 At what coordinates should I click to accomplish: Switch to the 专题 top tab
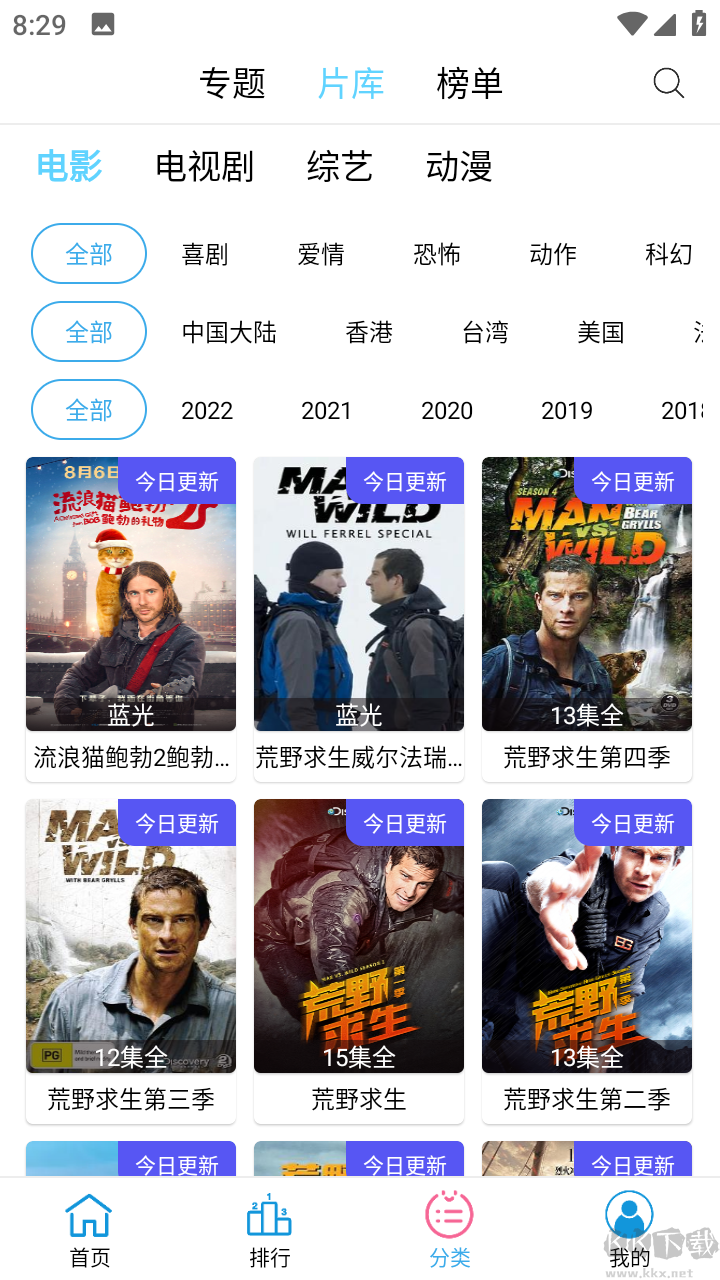click(232, 84)
